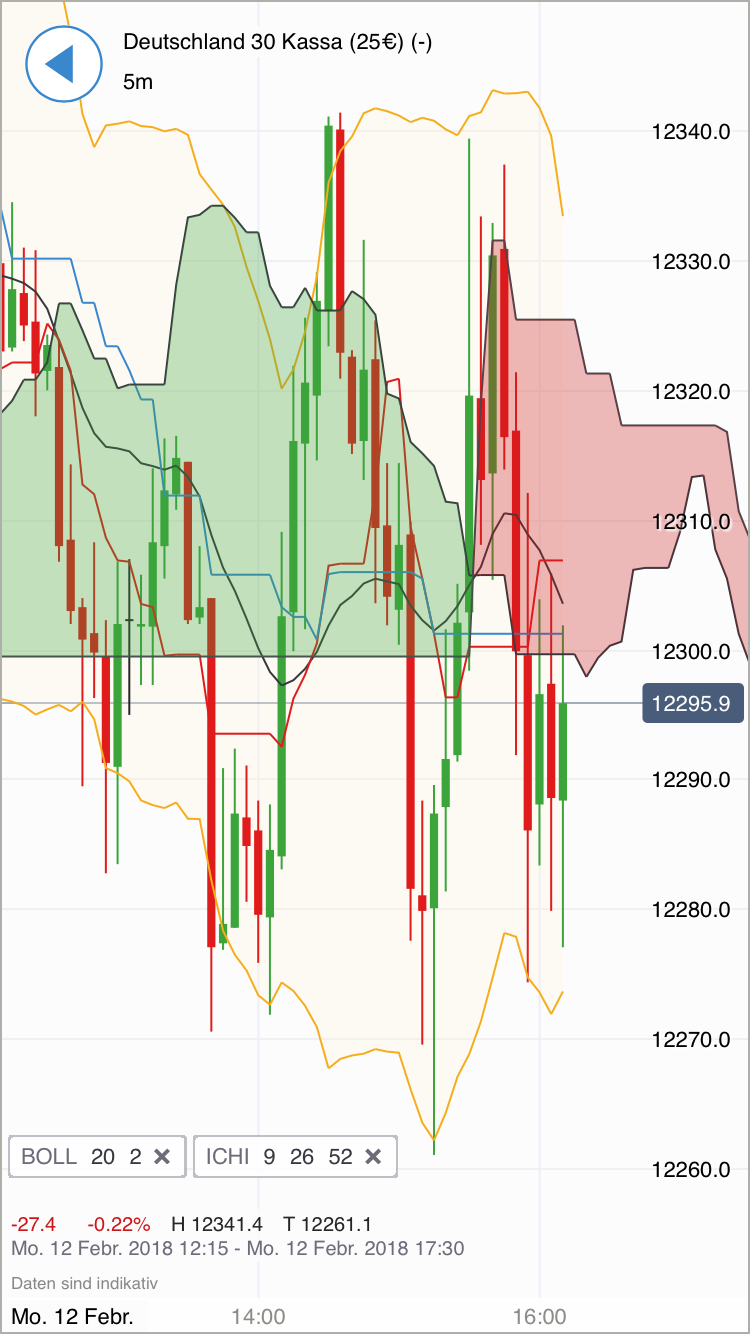The width and height of the screenshot is (750, 1334).
Task: Select the low value T 12261.1
Action: (x=327, y=1221)
